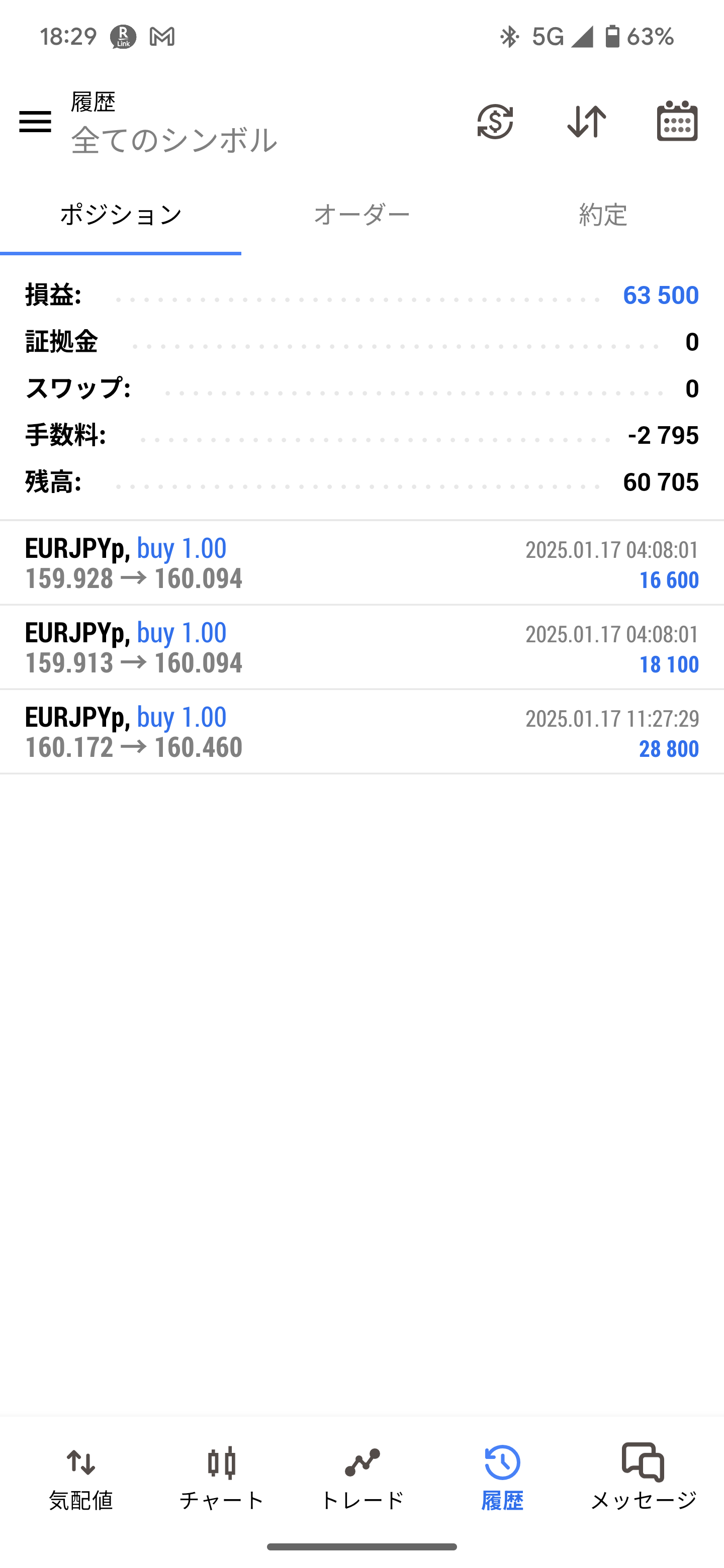Open the hamburger drawer menu
This screenshot has width=724, height=1568.
(35, 122)
